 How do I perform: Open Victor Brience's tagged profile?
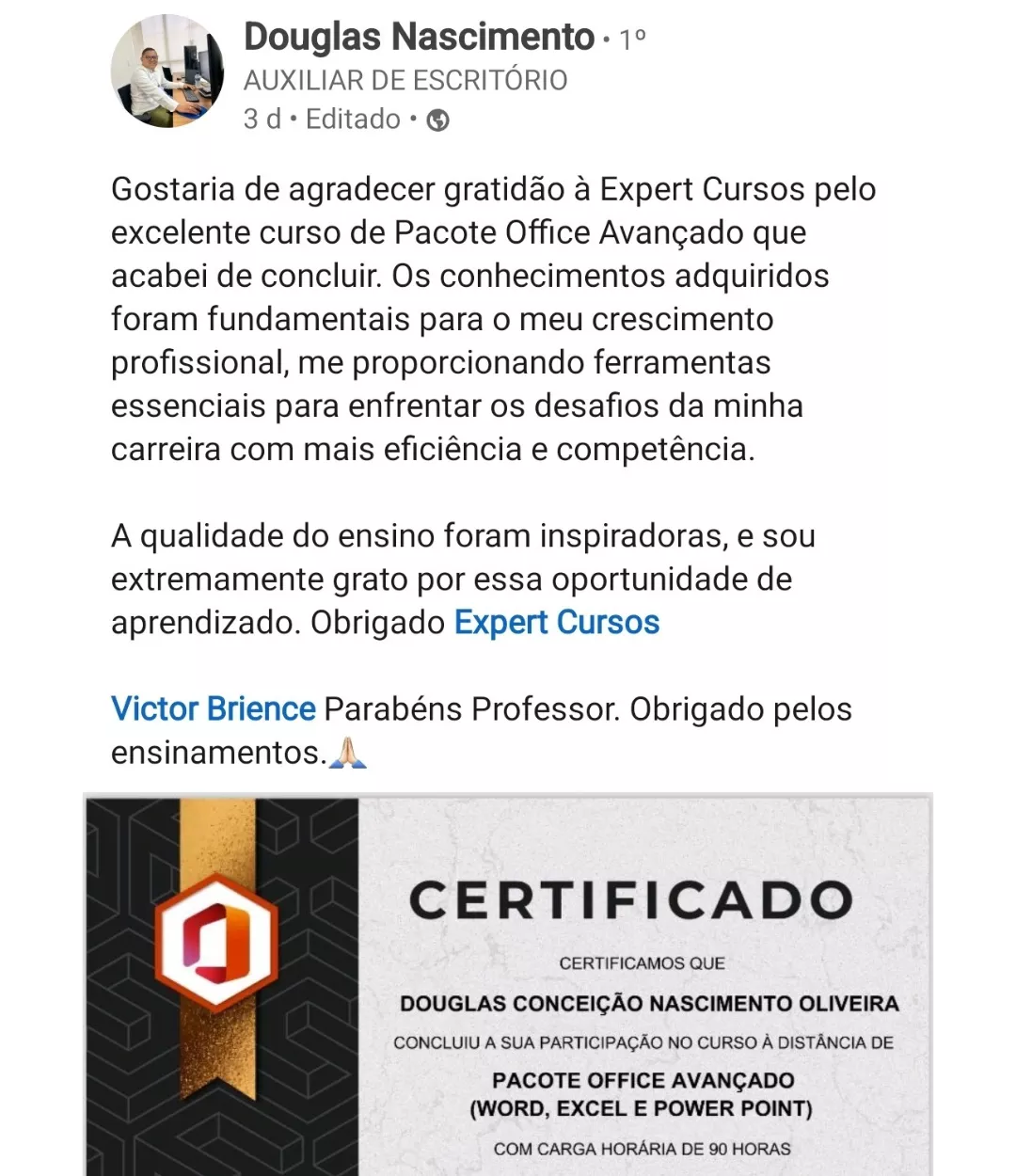[214, 709]
